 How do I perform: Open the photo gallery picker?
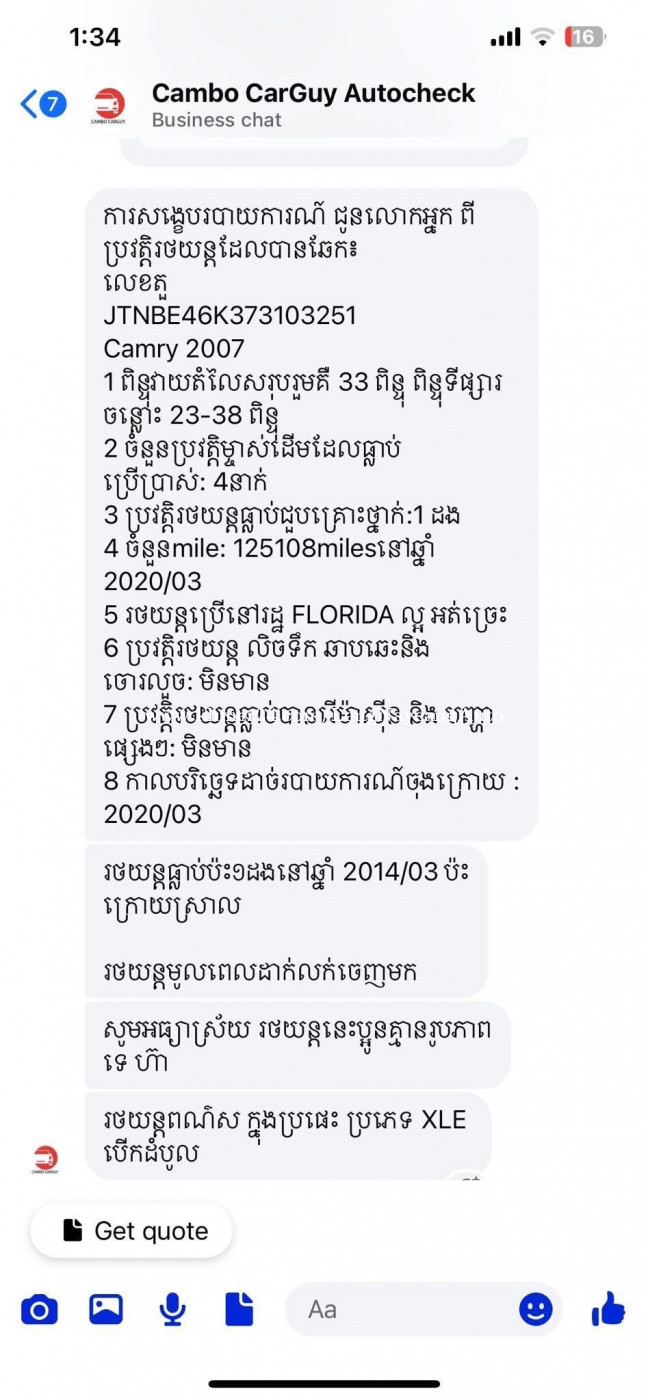(x=106, y=1309)
